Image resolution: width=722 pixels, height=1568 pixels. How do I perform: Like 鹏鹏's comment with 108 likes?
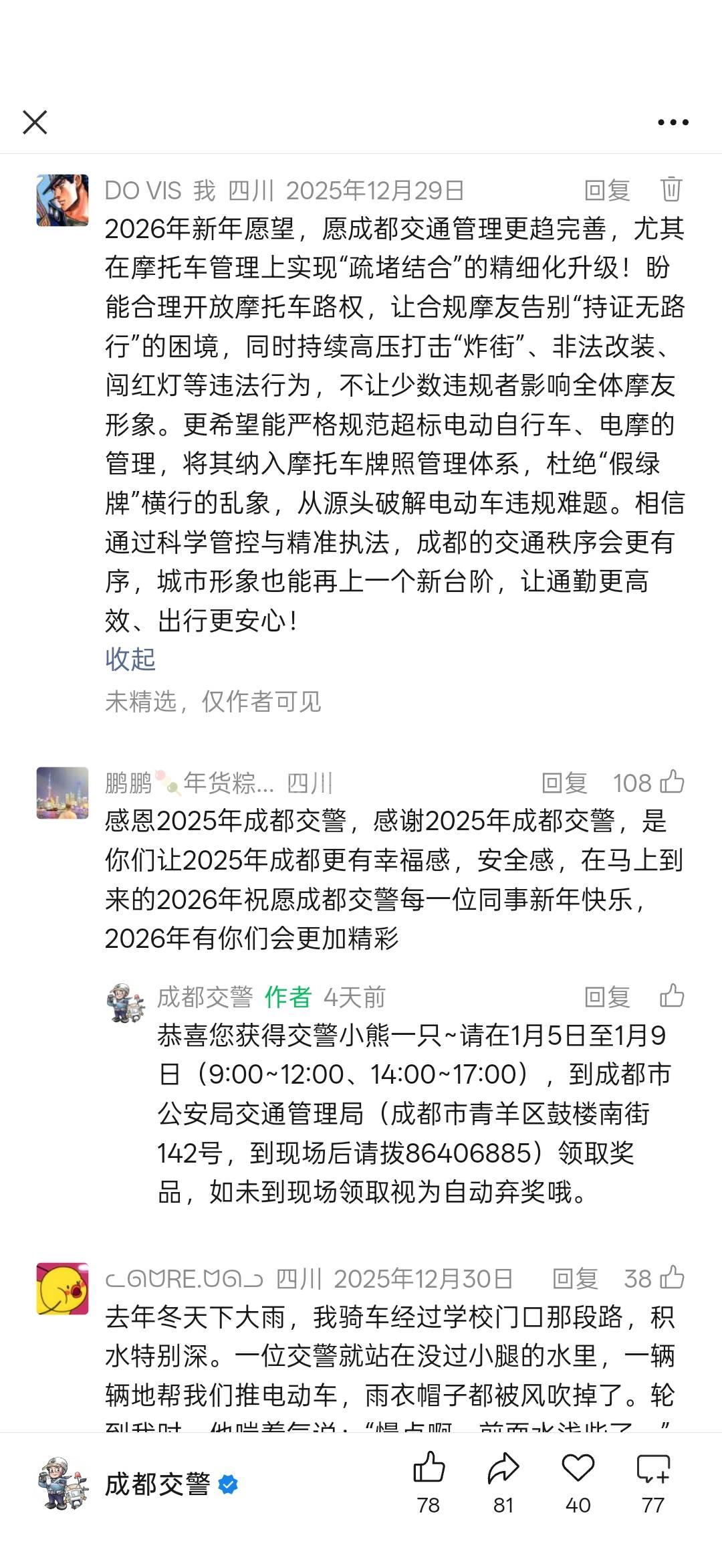point(672,782)
